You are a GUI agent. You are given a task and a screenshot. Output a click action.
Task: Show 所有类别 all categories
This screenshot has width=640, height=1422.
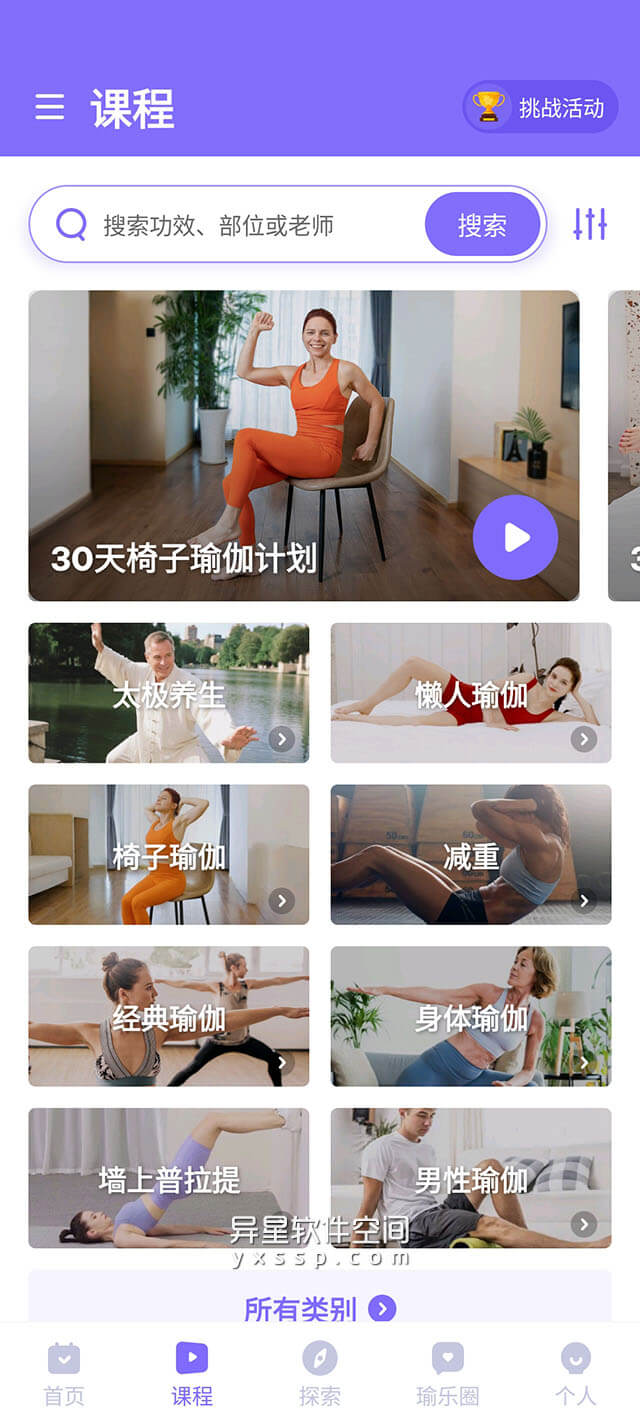tap(320, 1307)
